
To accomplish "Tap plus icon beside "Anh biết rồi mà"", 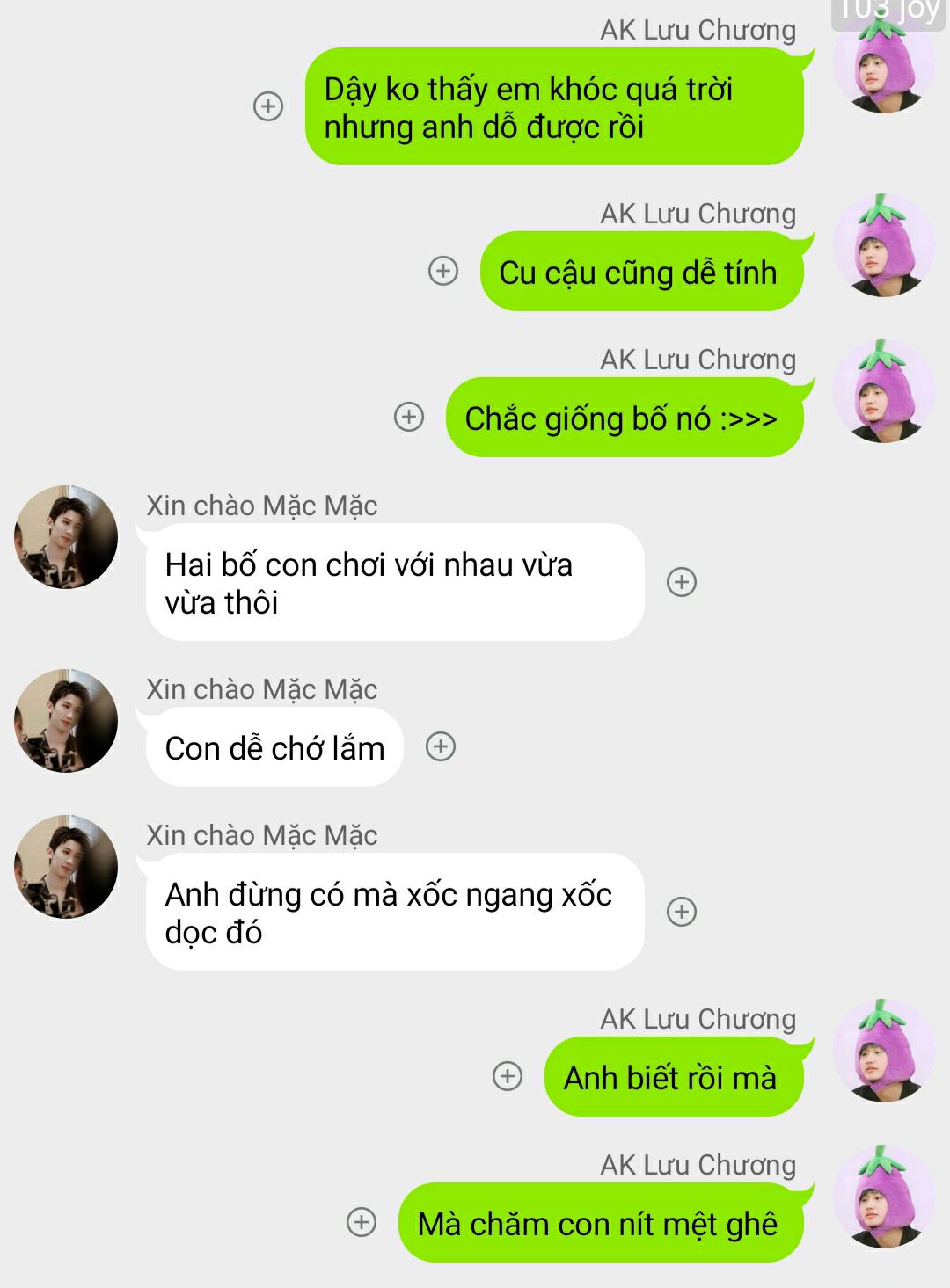I will tap(508, 1076).
